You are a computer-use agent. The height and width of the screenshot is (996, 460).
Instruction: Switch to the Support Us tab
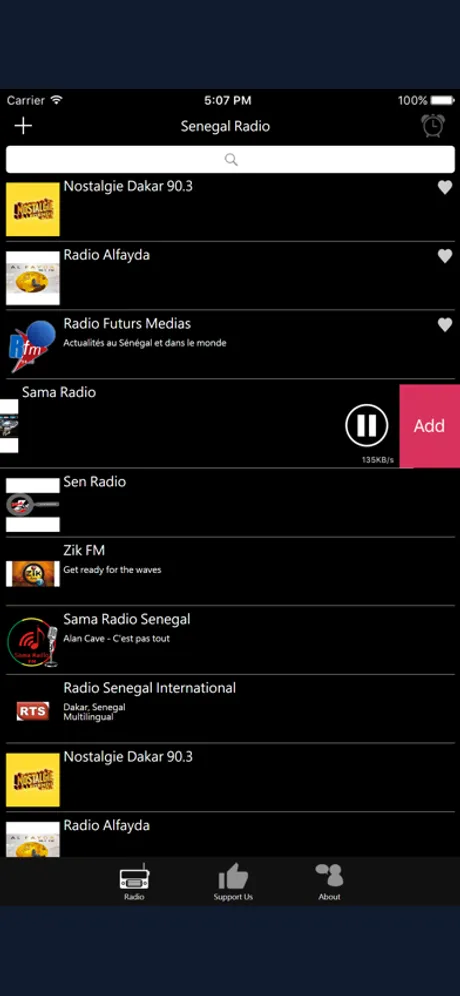point(233,882)
